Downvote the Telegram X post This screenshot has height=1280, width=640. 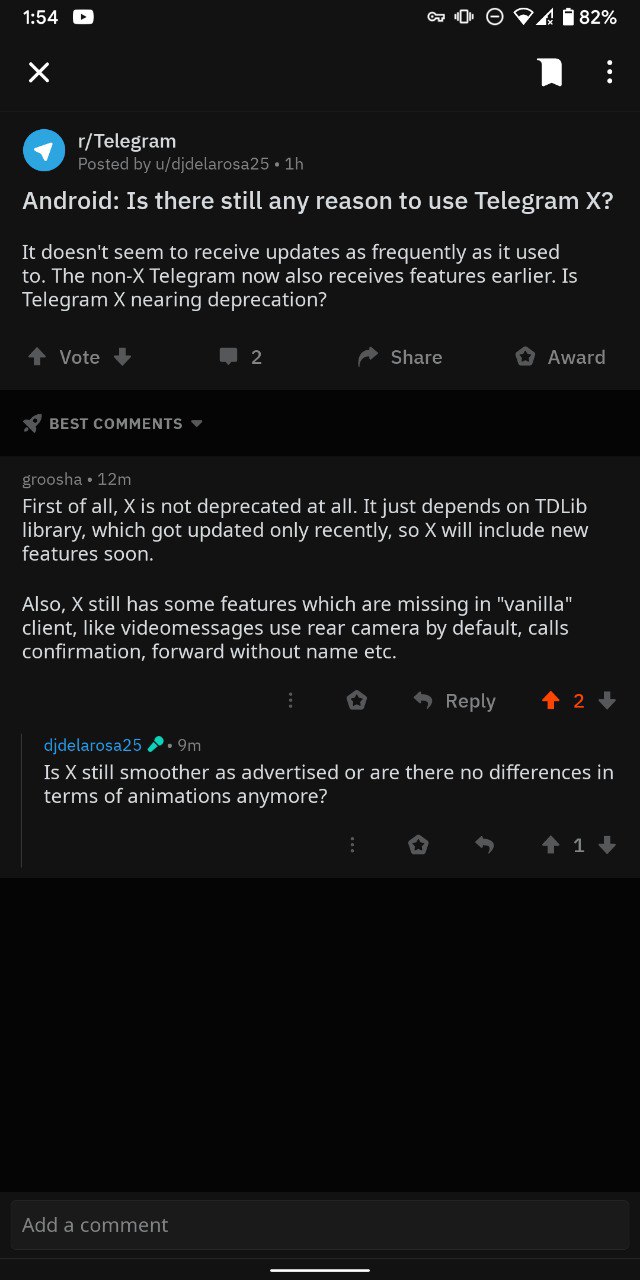point(122,357)
